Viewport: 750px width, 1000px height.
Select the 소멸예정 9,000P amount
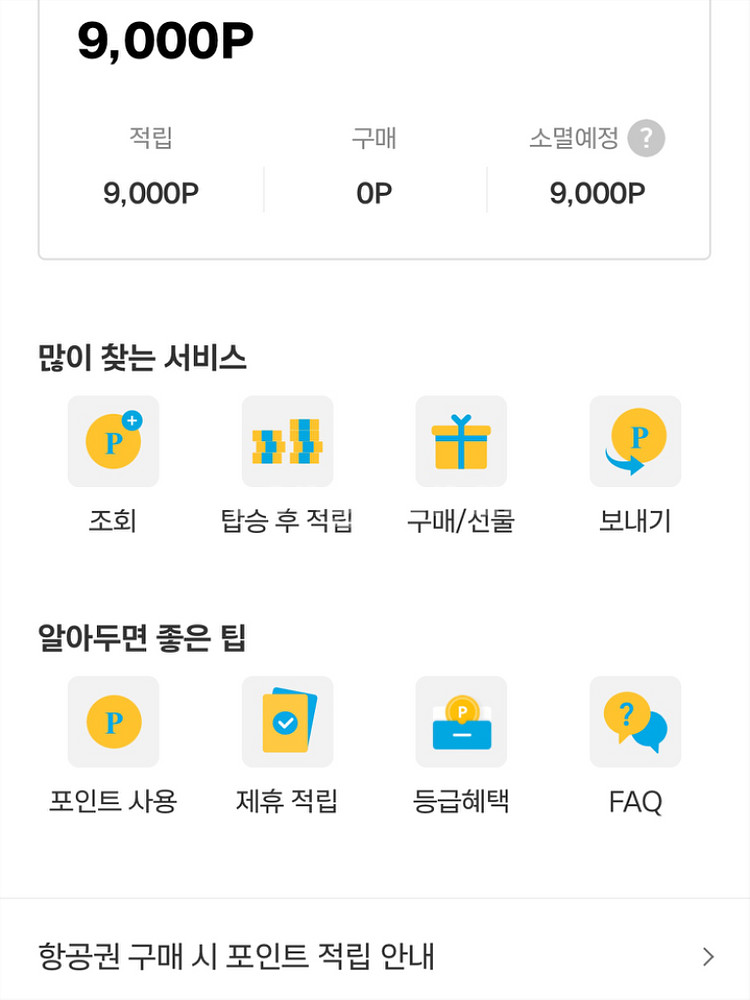(x=594, y=193)
